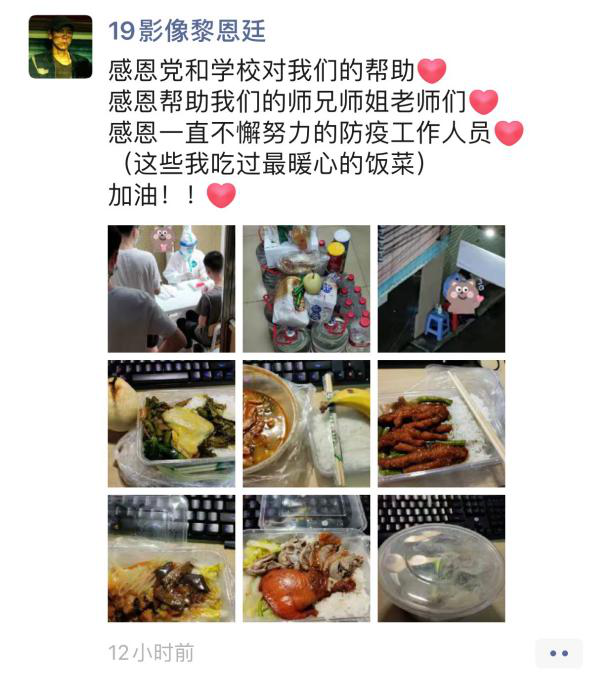Viewport: 614px width, 684px height.
Task: Open the eggplant dish photo
Action: click(171, 558)
